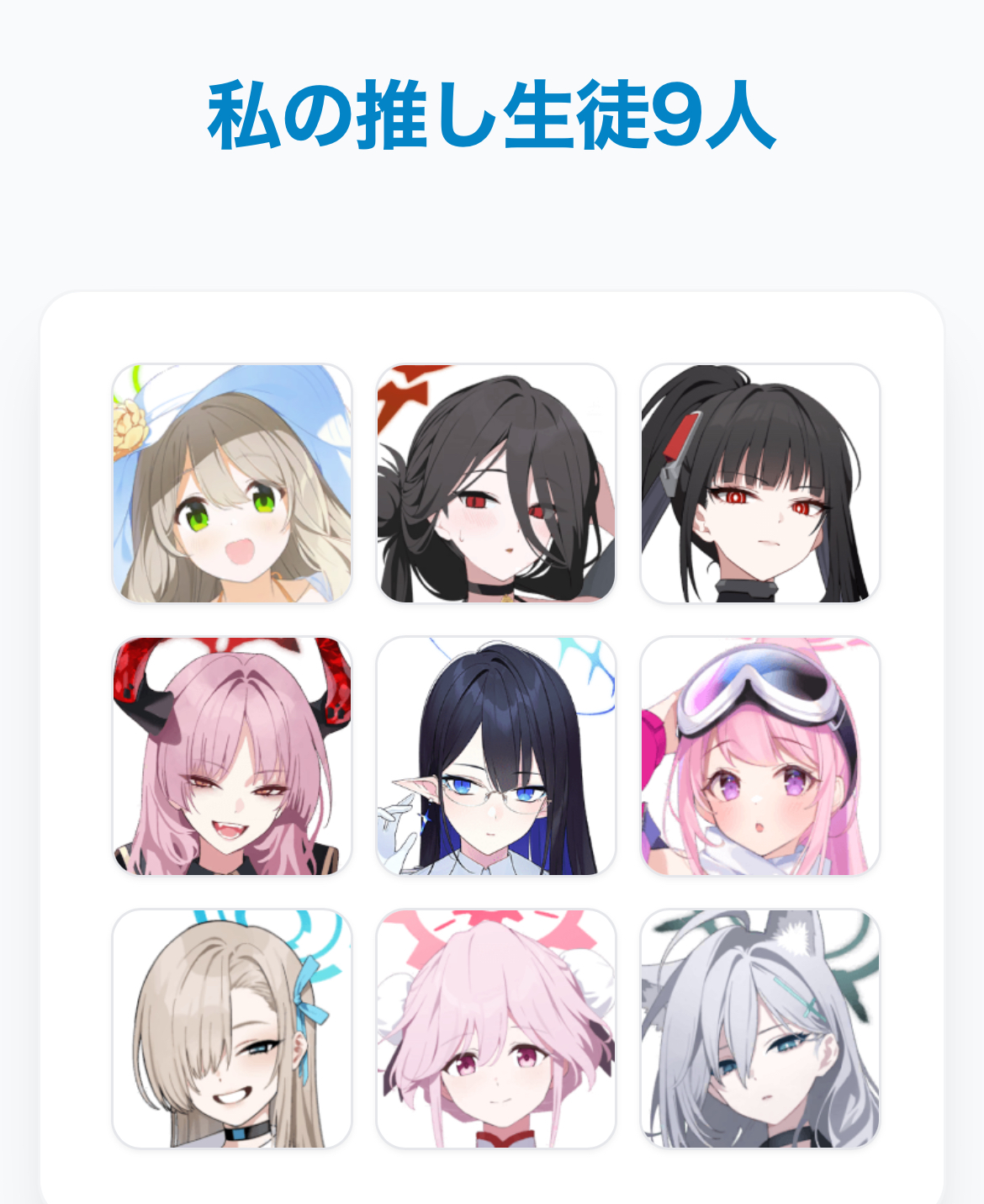Screen dimensions: 984x1204
Task: Choose the short pale-pink-haired girl tile
Action: point(496,1029)
